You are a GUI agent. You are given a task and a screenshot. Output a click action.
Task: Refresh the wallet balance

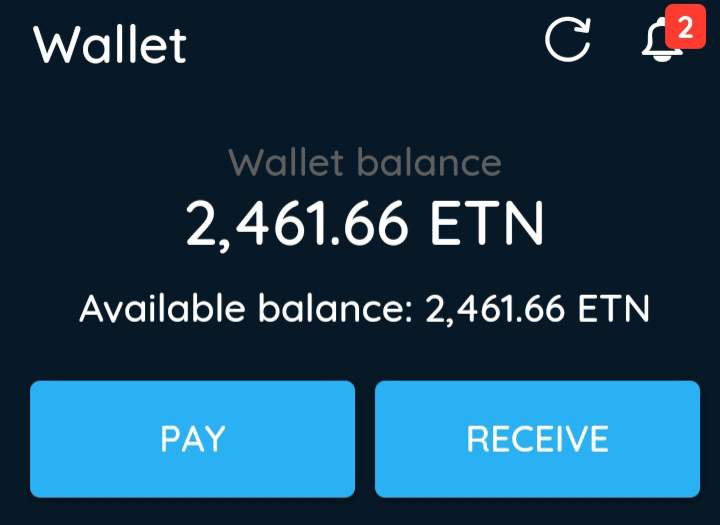(x=567, y=41)
